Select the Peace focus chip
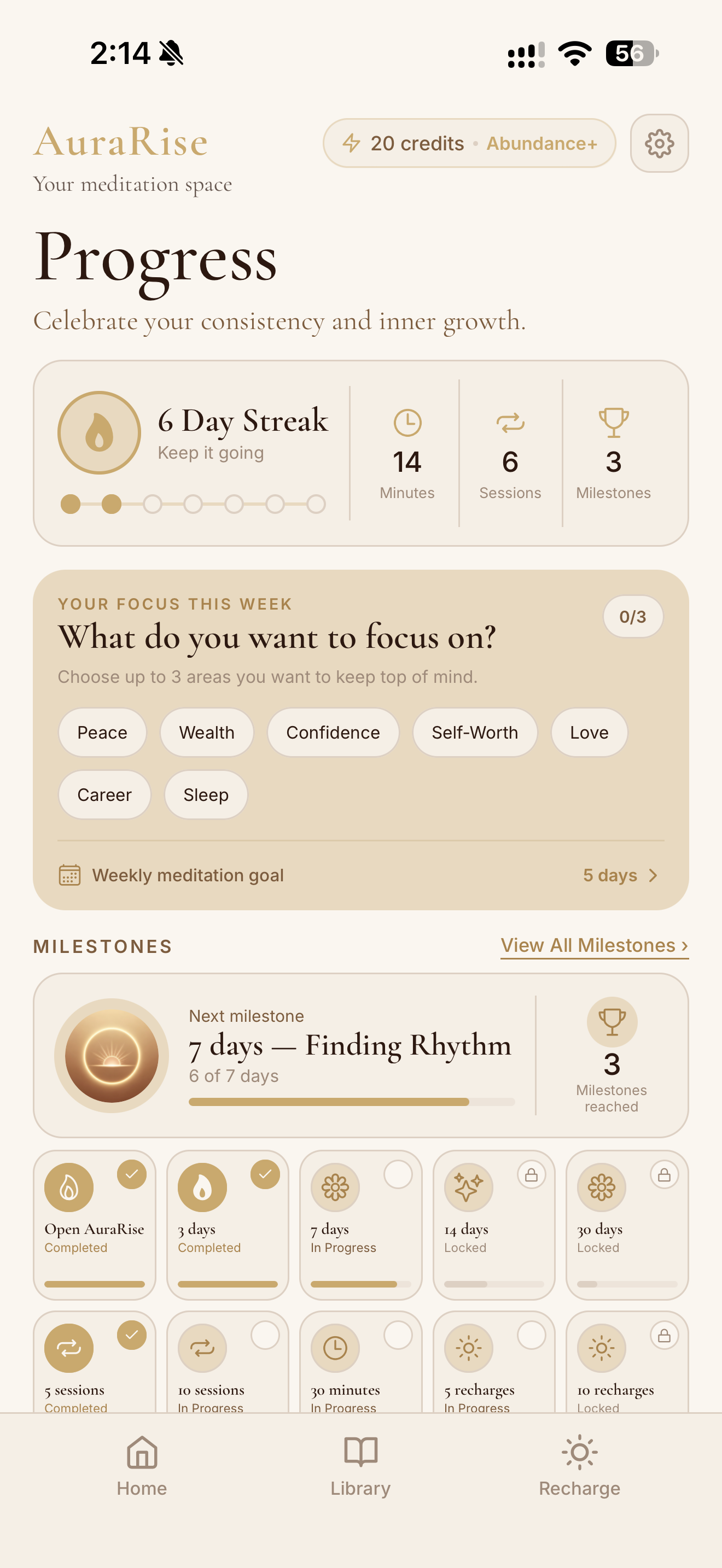This screenshot has width=722, height=1568. pyautogui.click(x=102, y=732)
